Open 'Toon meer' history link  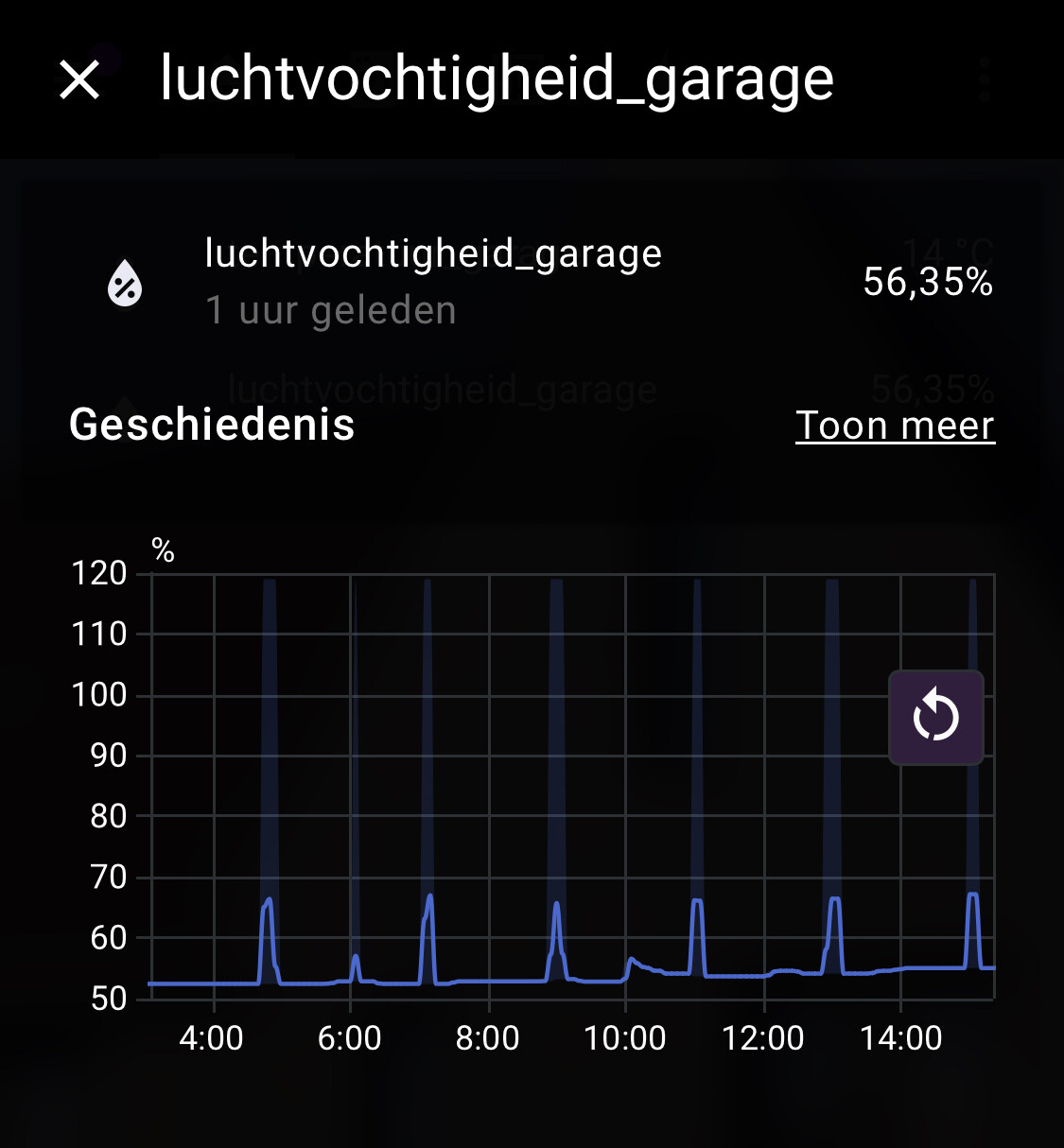[x=895, y=425]
